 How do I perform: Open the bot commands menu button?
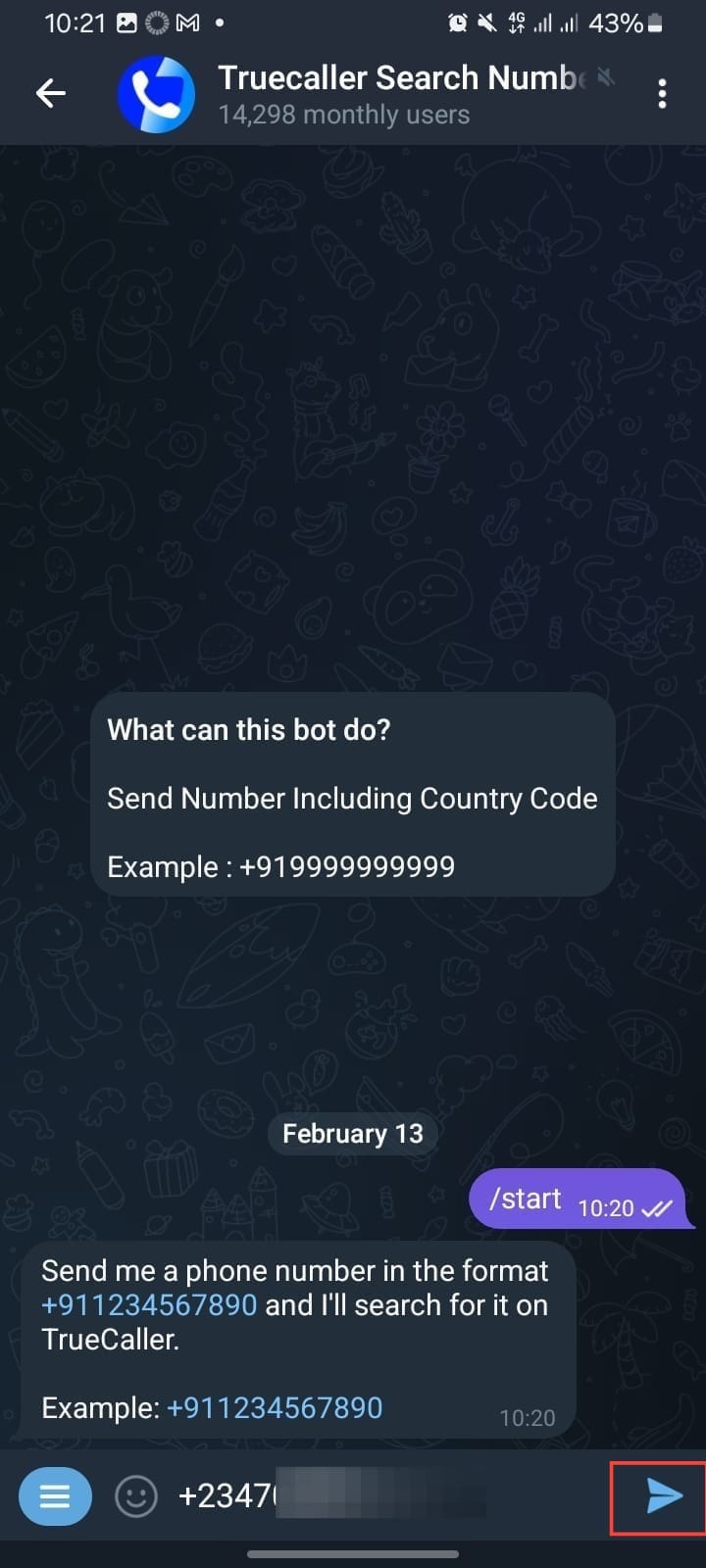pyautogui.click(x=55, y=1495)
